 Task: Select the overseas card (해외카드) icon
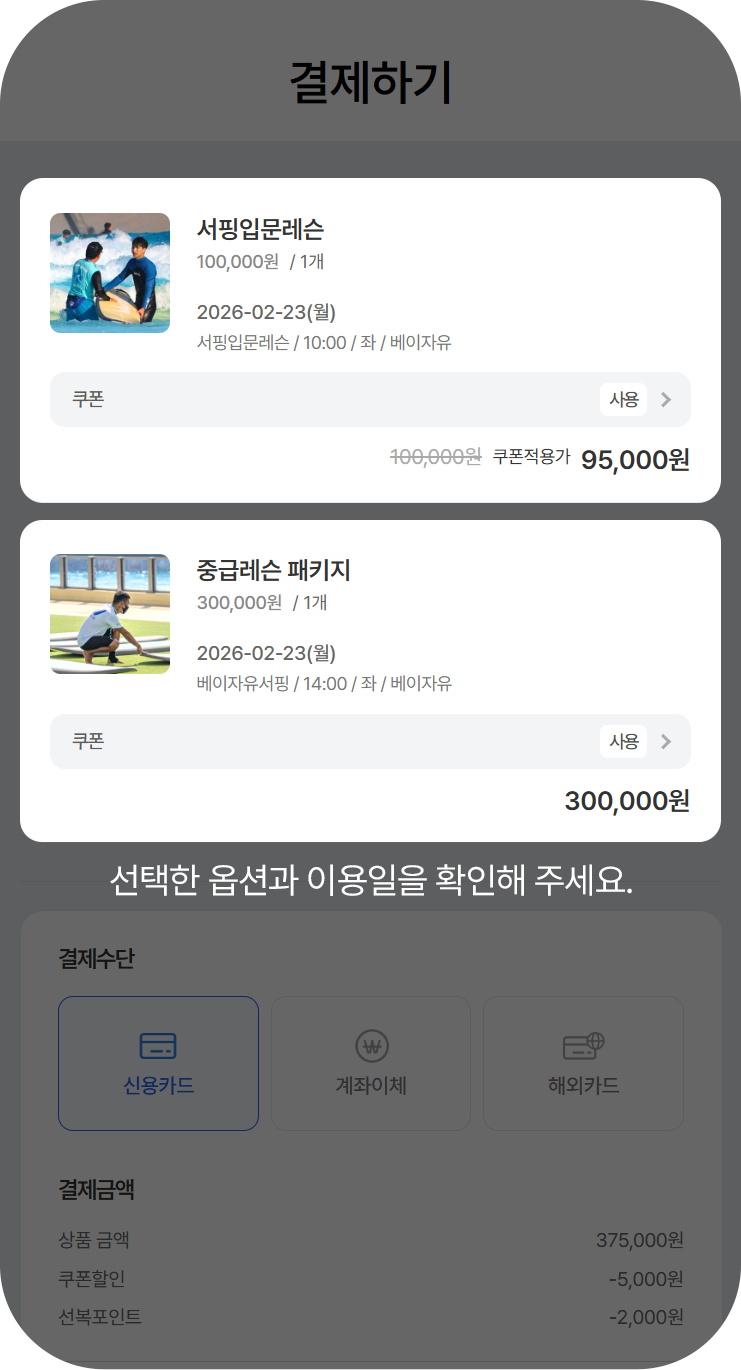tap(583, 1046)
